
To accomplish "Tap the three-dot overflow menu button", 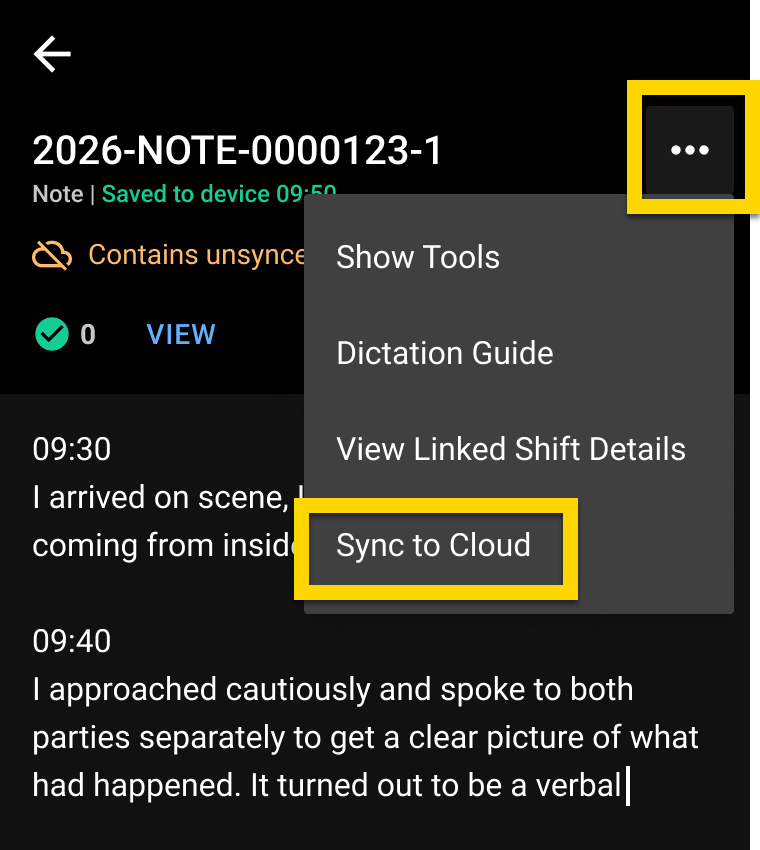I will pyautogui.click(x=689, y=150).
